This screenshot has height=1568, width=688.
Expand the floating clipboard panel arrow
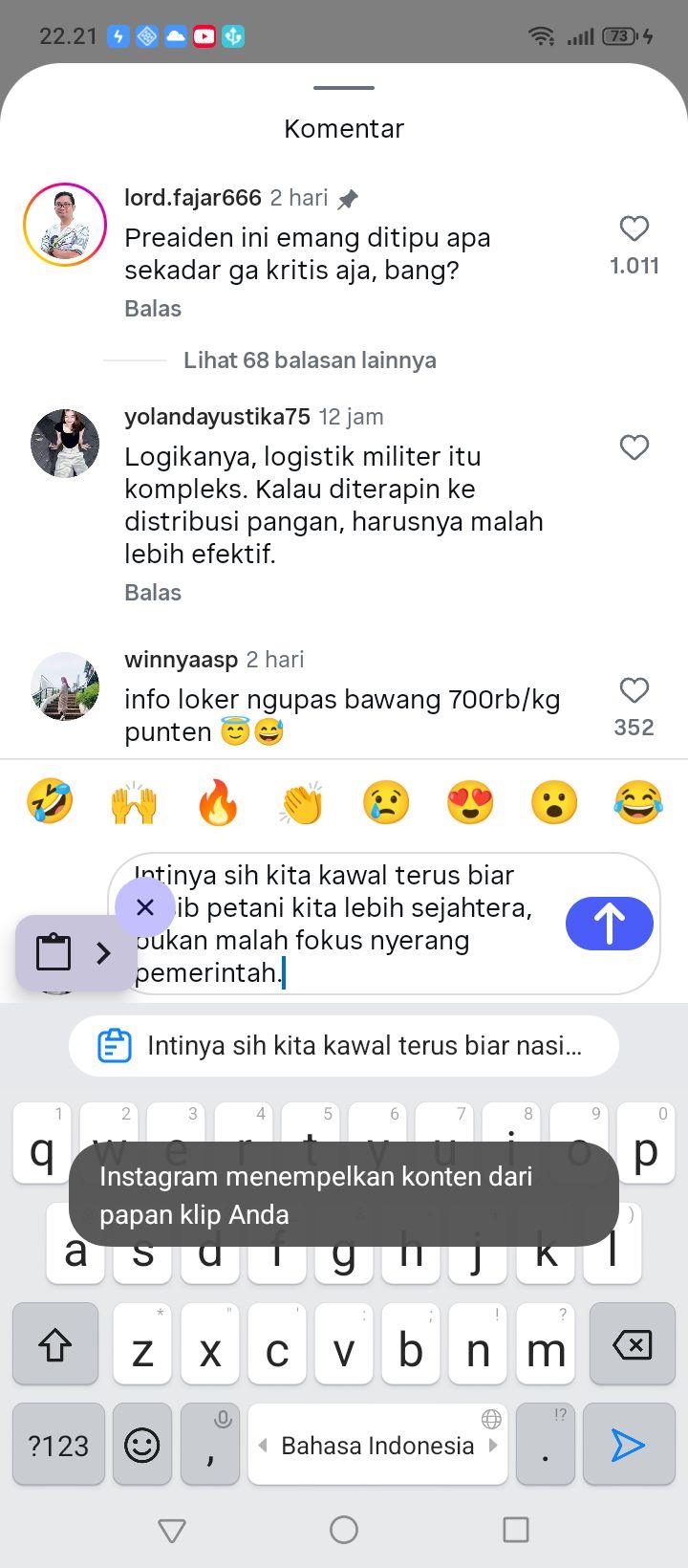104,952
